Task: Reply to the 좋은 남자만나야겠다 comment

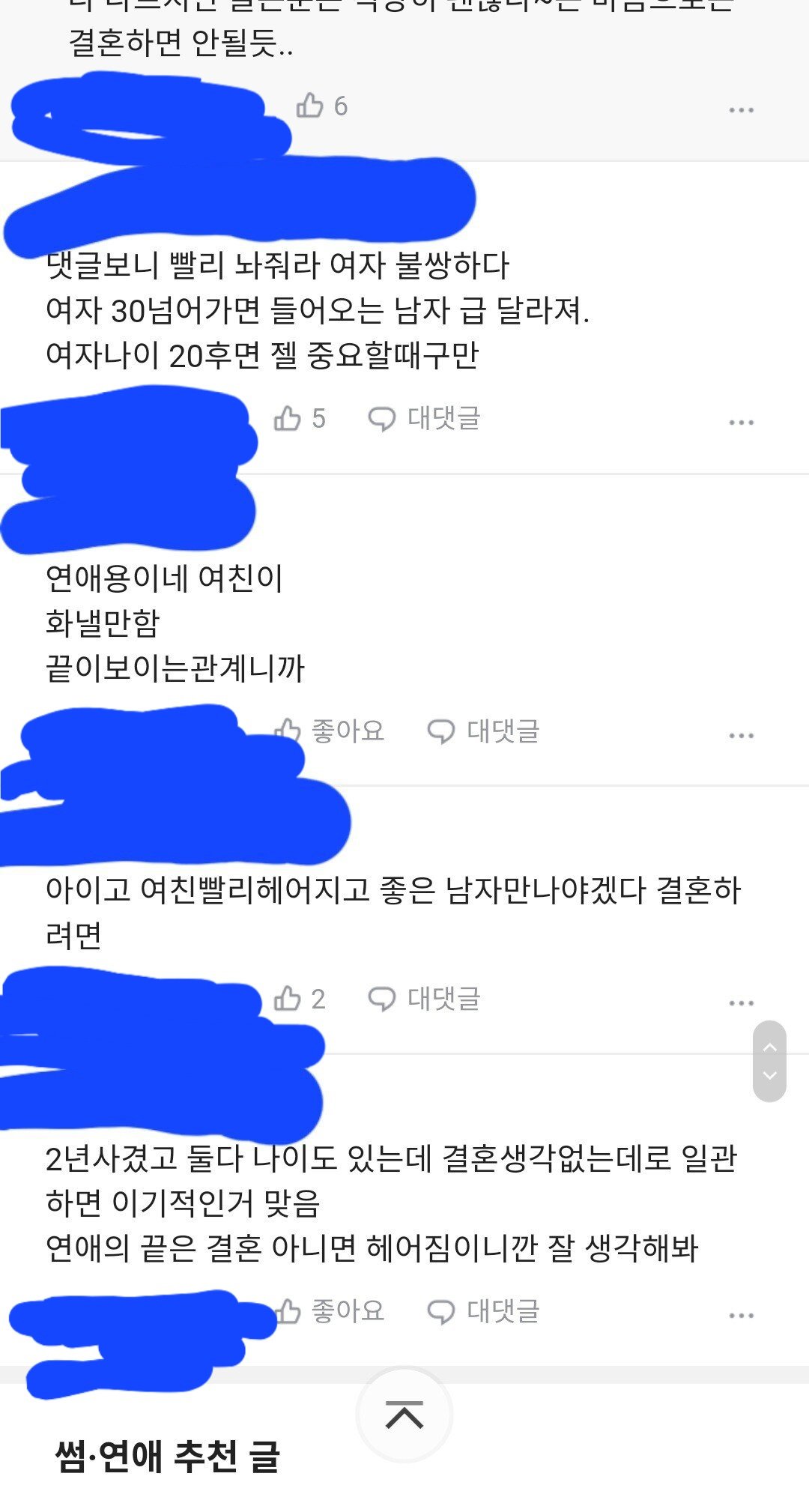Action: tap(425, 998)
